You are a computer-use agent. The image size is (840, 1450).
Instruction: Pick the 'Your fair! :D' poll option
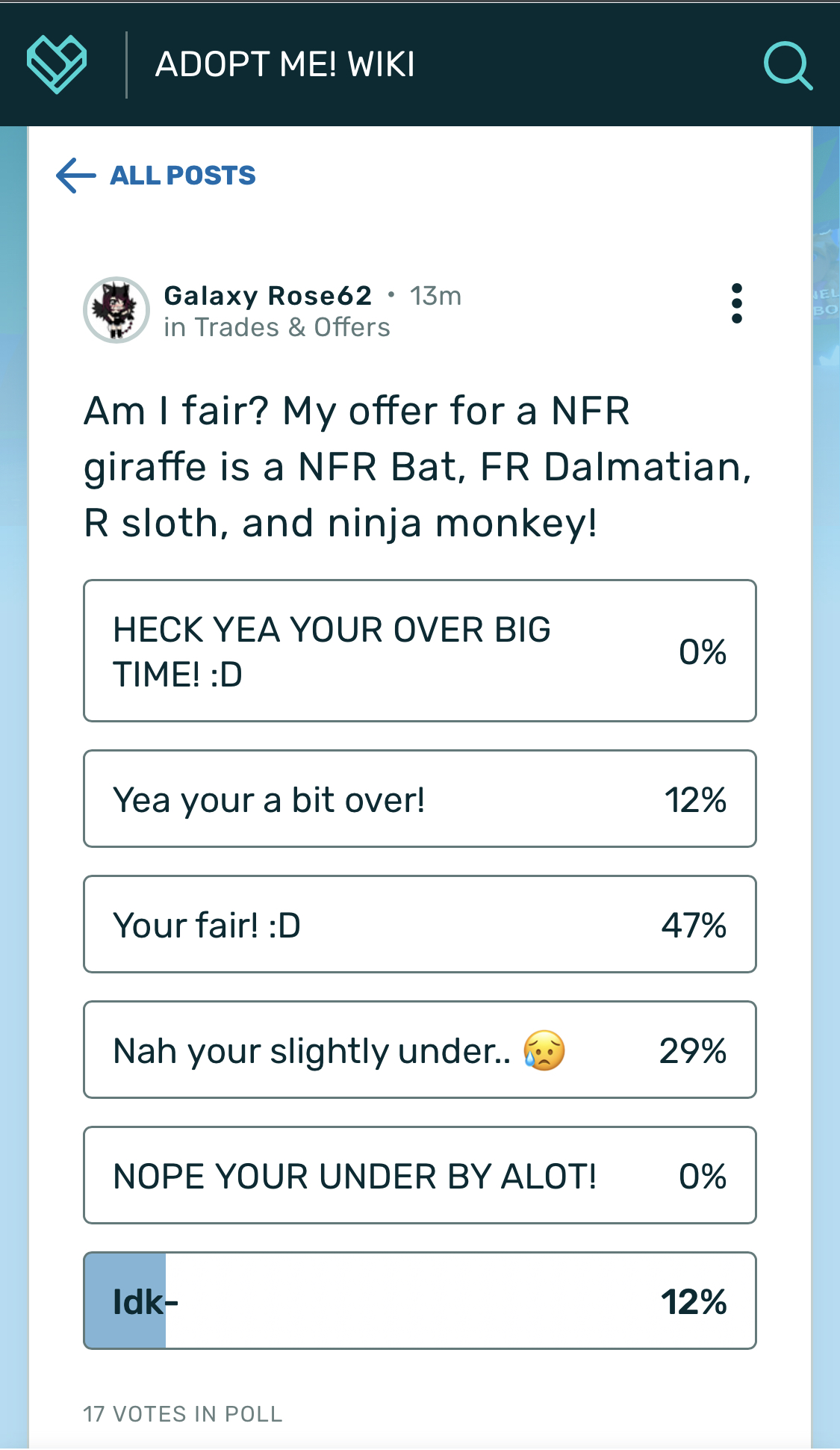click(x=420, y=924)
